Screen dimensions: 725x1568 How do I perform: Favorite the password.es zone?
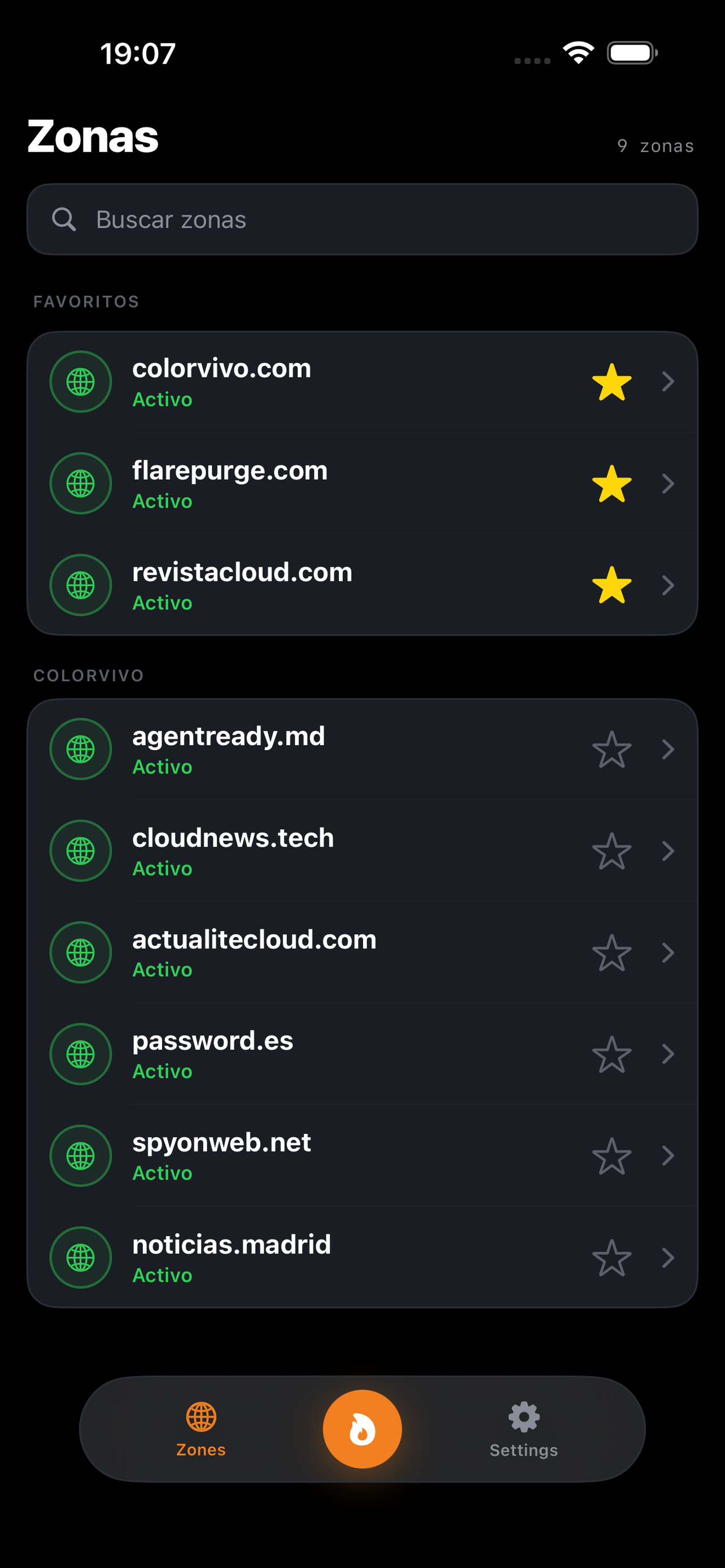611,1054
